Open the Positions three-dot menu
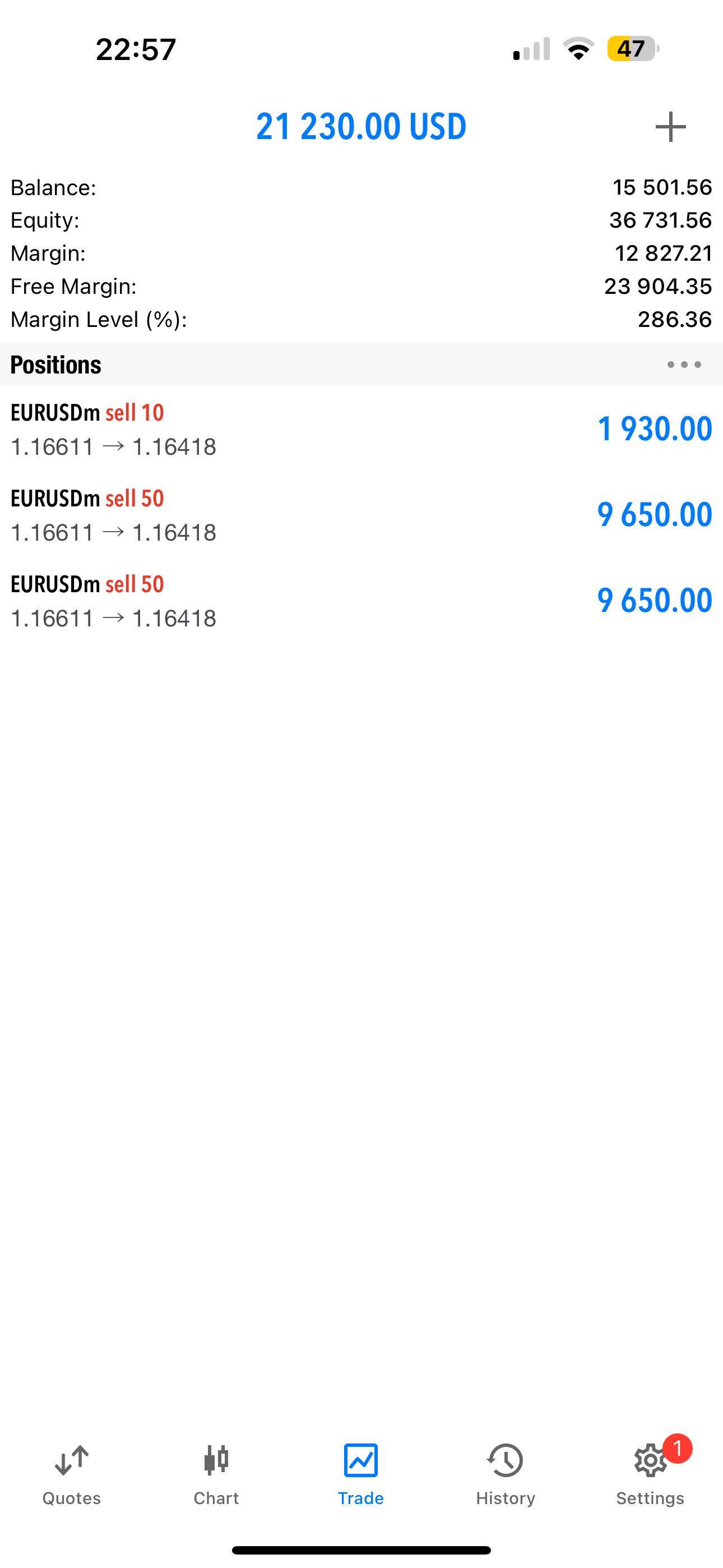This screenshot has width=723, height=1568. click(683, 365)
